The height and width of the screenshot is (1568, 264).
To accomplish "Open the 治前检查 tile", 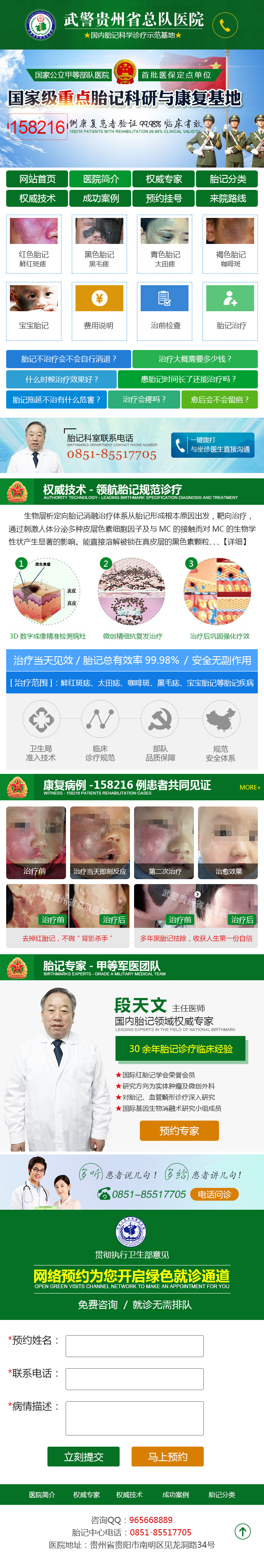I will pyautogui.click(x=165, y=310).
